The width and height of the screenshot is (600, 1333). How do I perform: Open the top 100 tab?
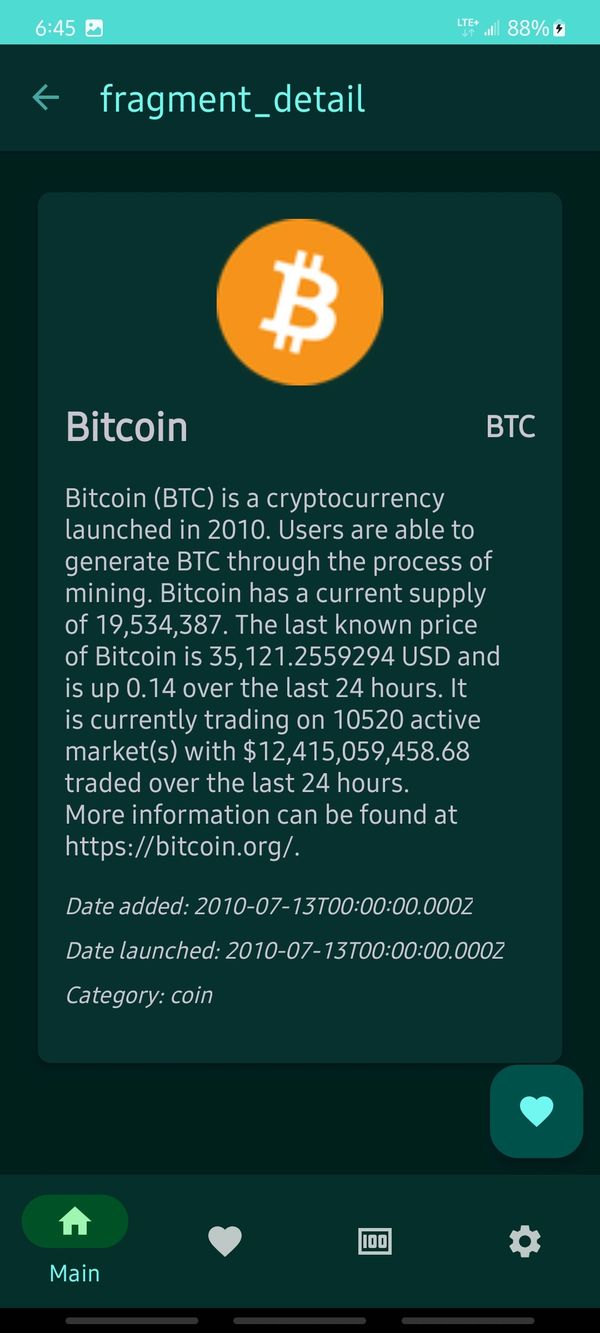(375, 1241)
